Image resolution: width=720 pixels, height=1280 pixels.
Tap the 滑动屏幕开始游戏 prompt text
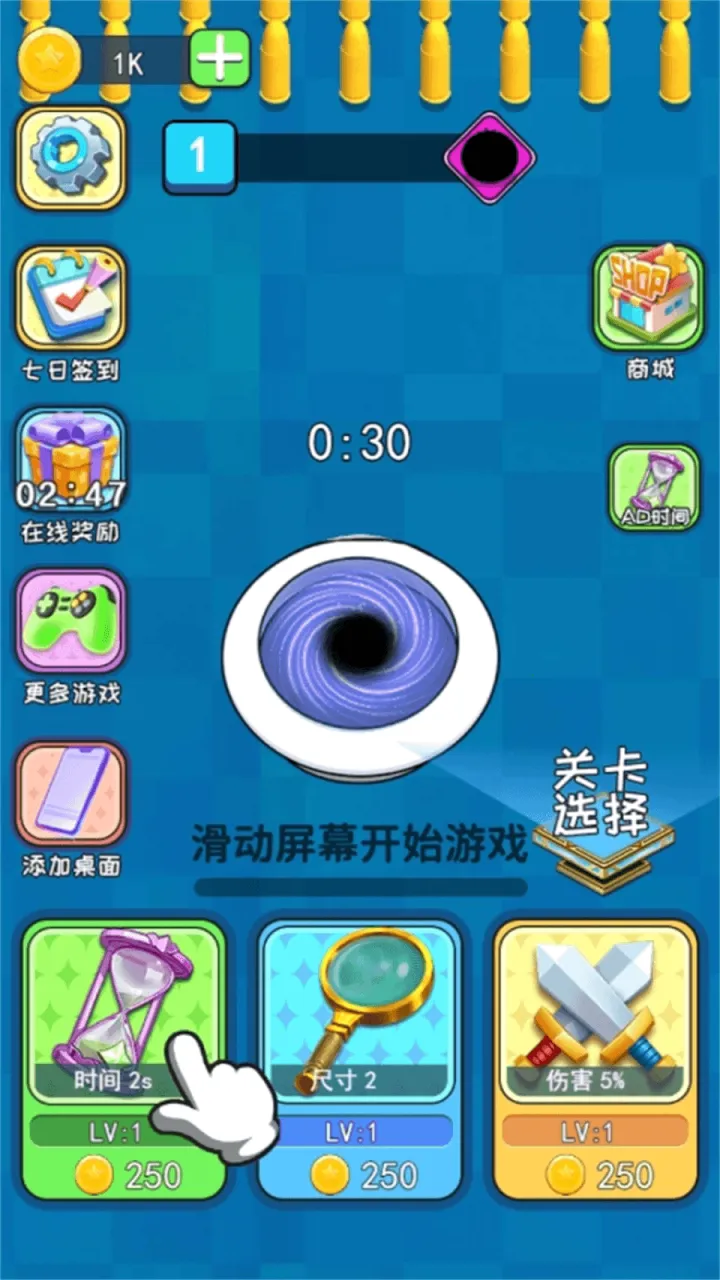[360, 843]
